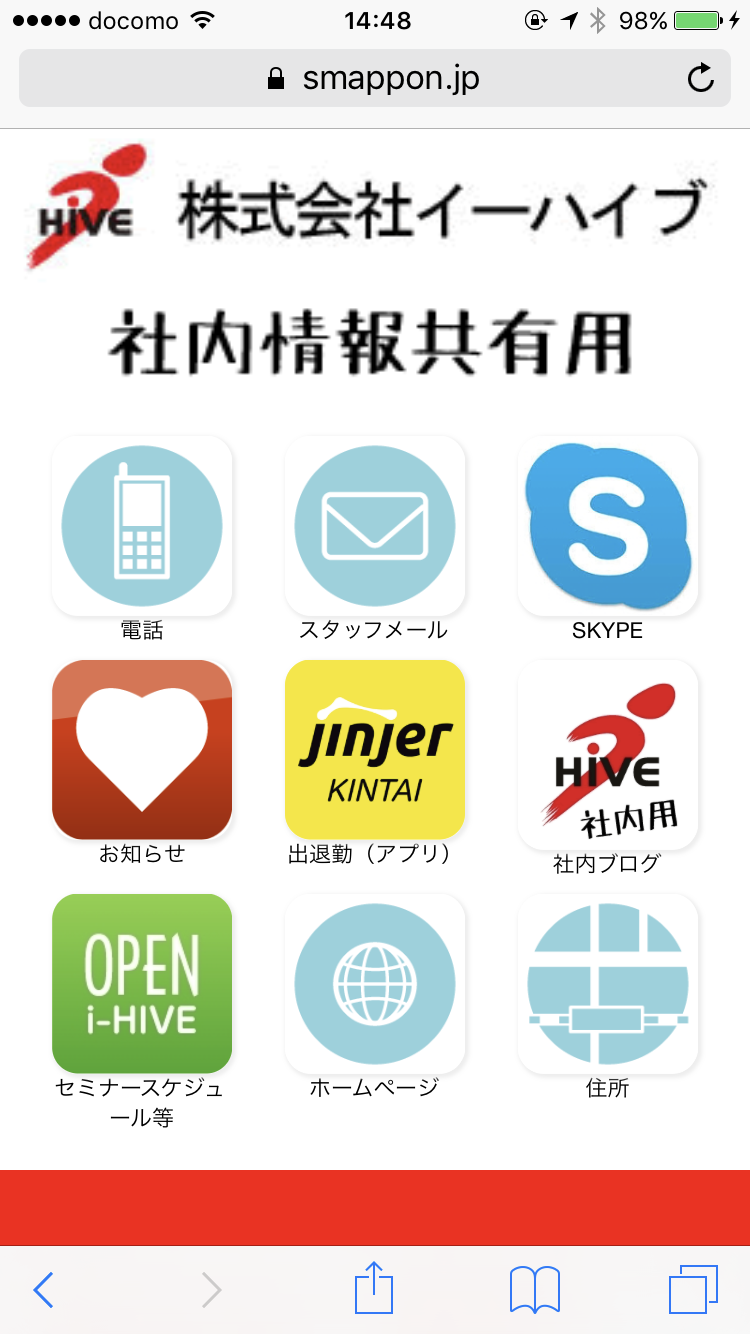The width and height of the screenshot is (750, 1334).
Task: Reload the page in Safari
Action: (x=701, y=78)
